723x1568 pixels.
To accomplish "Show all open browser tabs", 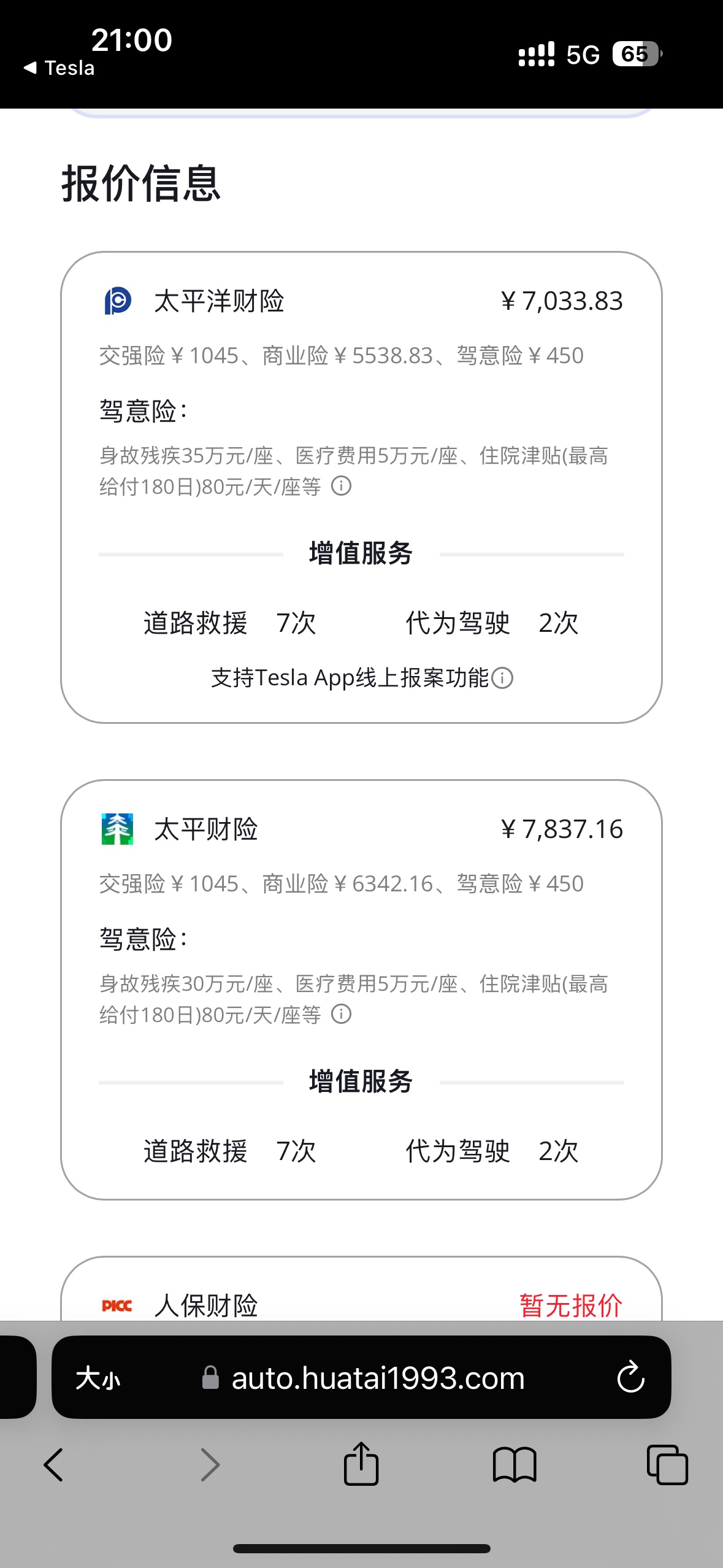I will click(667, 1466).
